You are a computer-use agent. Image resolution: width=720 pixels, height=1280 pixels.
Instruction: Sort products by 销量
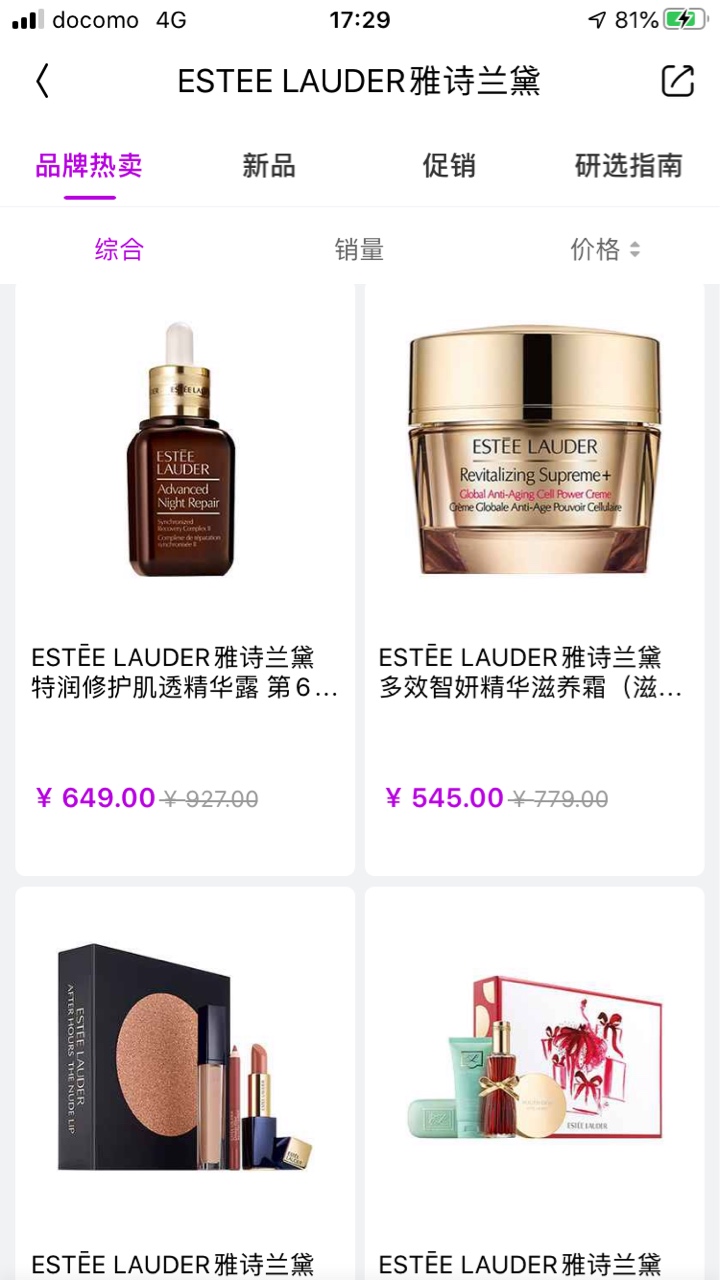[359, 250]
